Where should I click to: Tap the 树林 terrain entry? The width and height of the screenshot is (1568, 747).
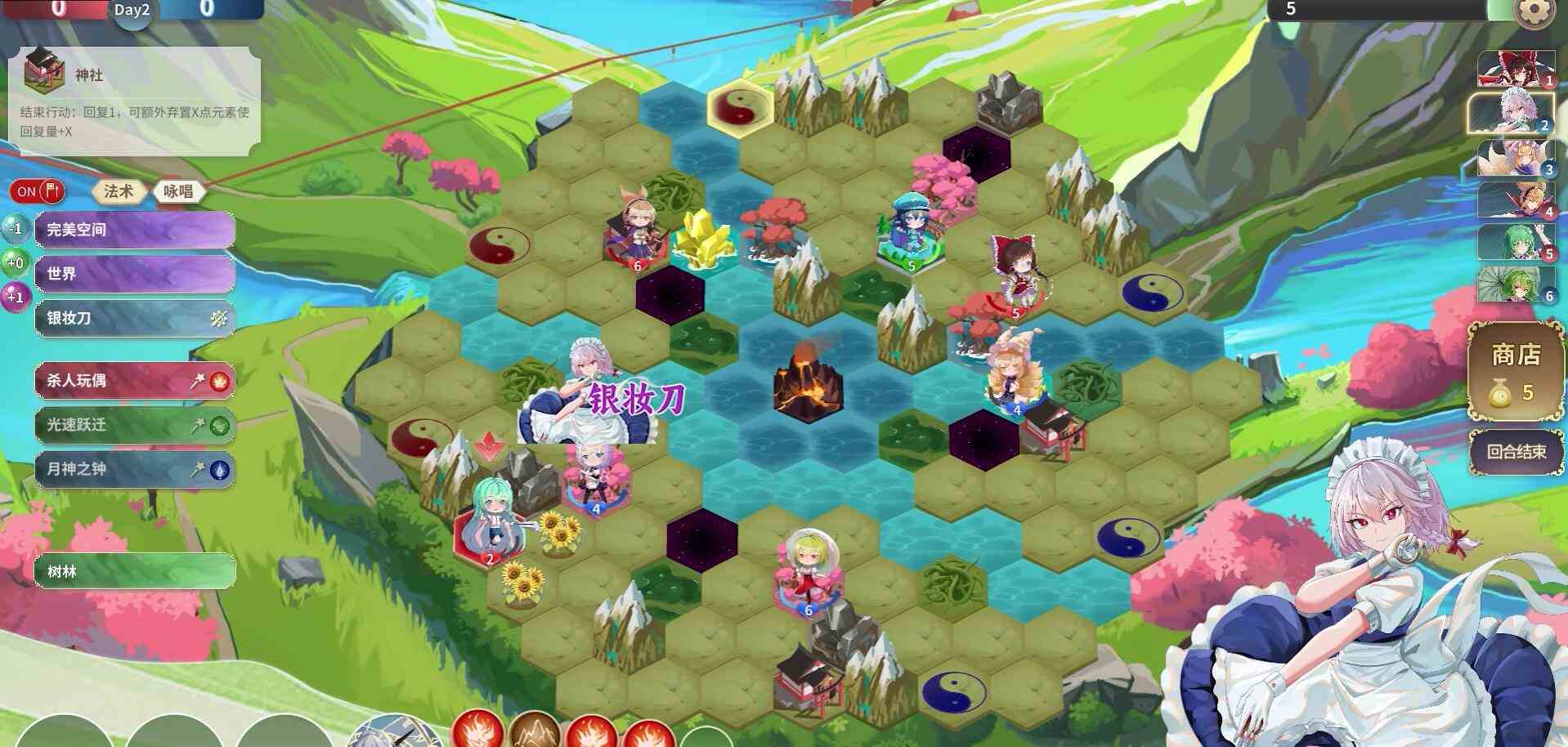[x=135, y=571]
